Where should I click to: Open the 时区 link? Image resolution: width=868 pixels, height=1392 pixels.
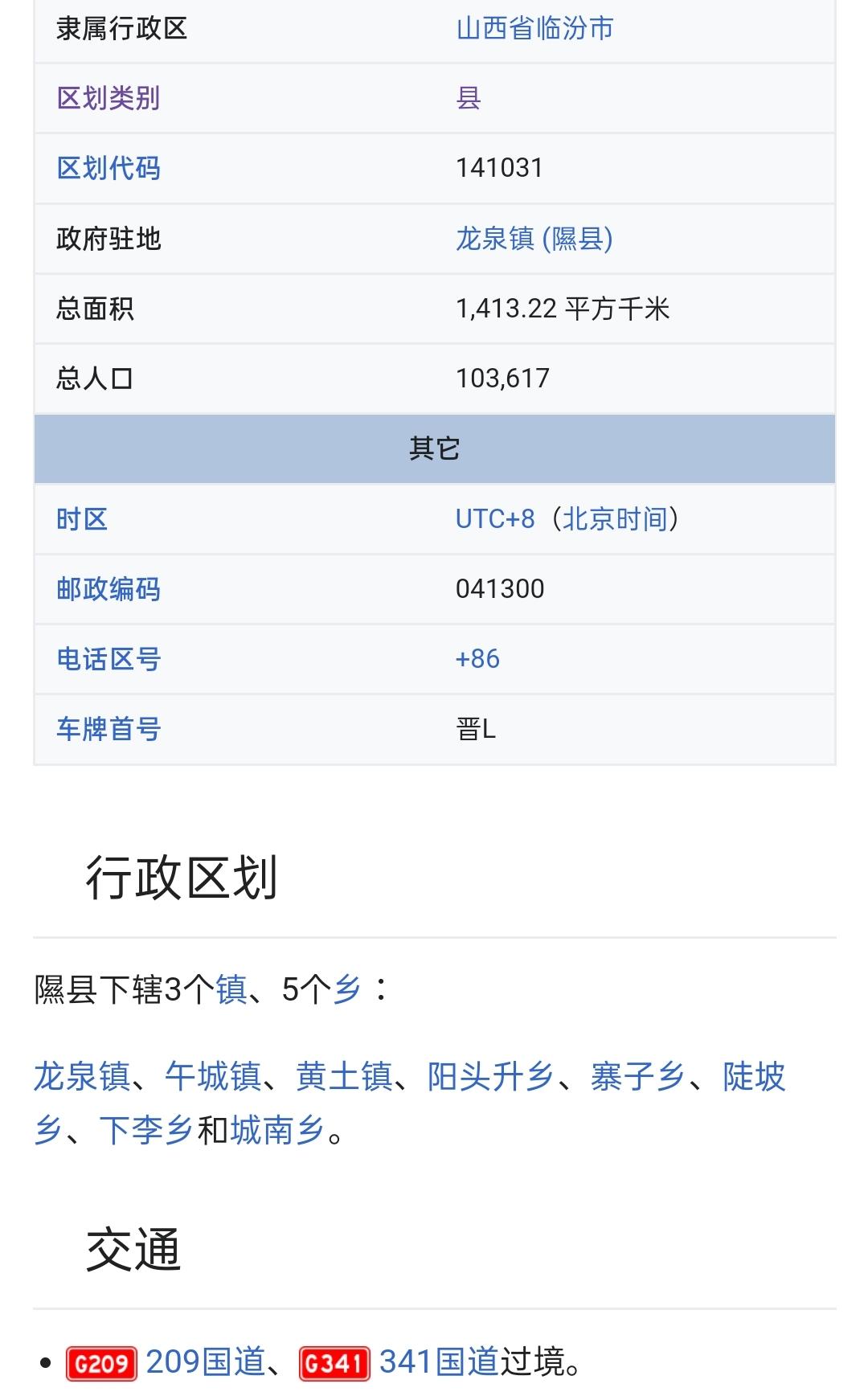coord(82,519)
